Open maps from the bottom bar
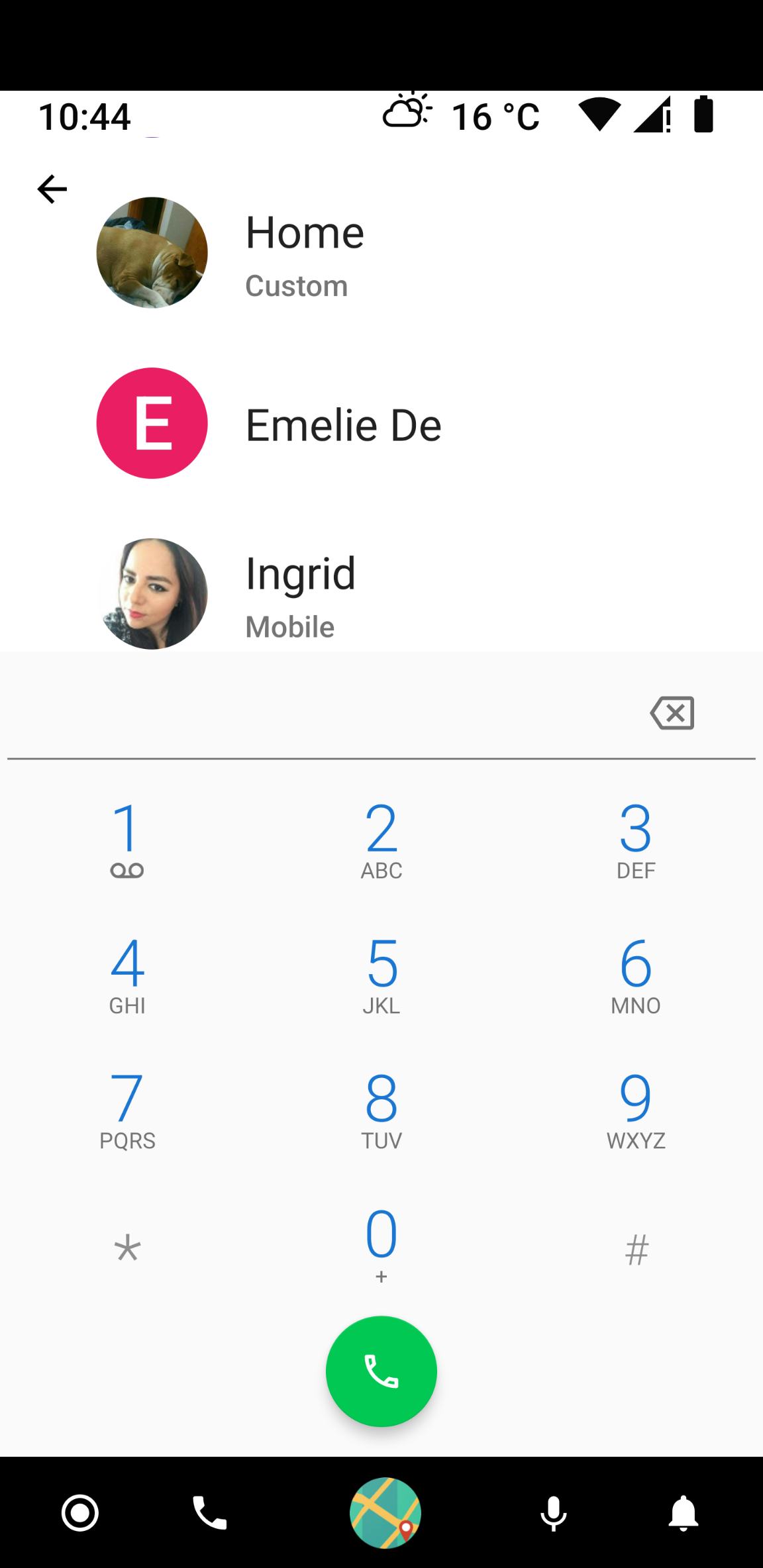This screenshot has height=1568, width=763. (385, 1513)
